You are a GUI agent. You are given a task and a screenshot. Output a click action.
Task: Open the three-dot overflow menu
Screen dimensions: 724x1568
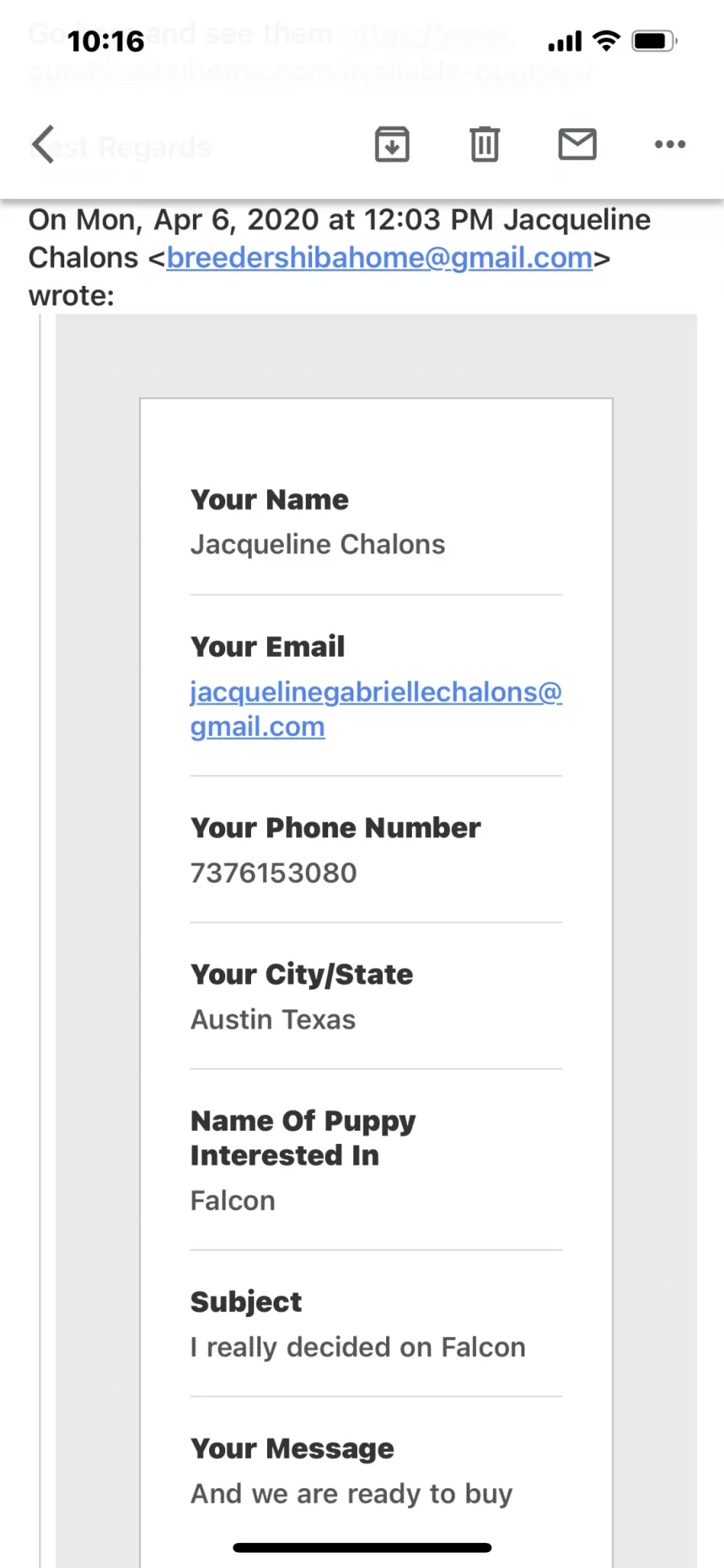(x=670, y=145)
